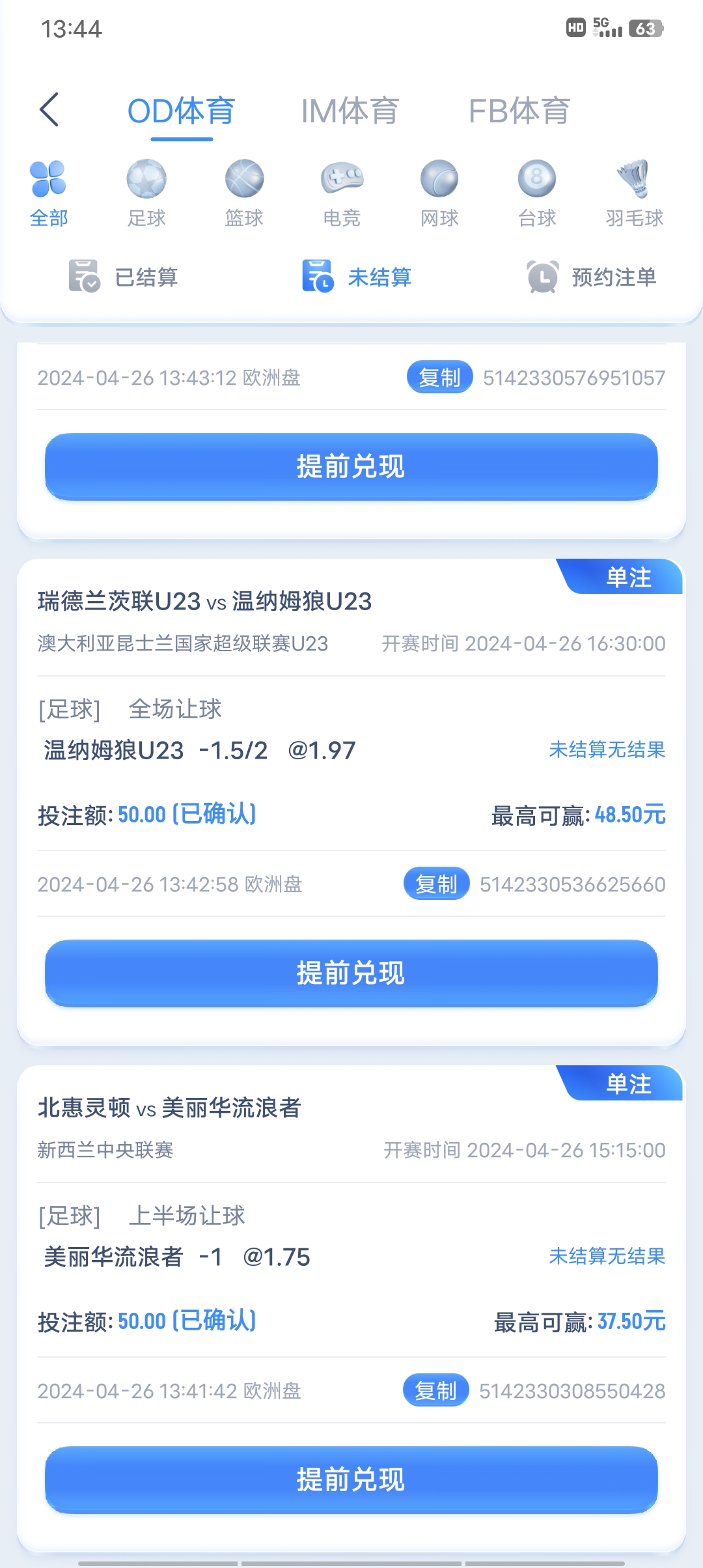Filter bets by 篮球

click(244, 193)
